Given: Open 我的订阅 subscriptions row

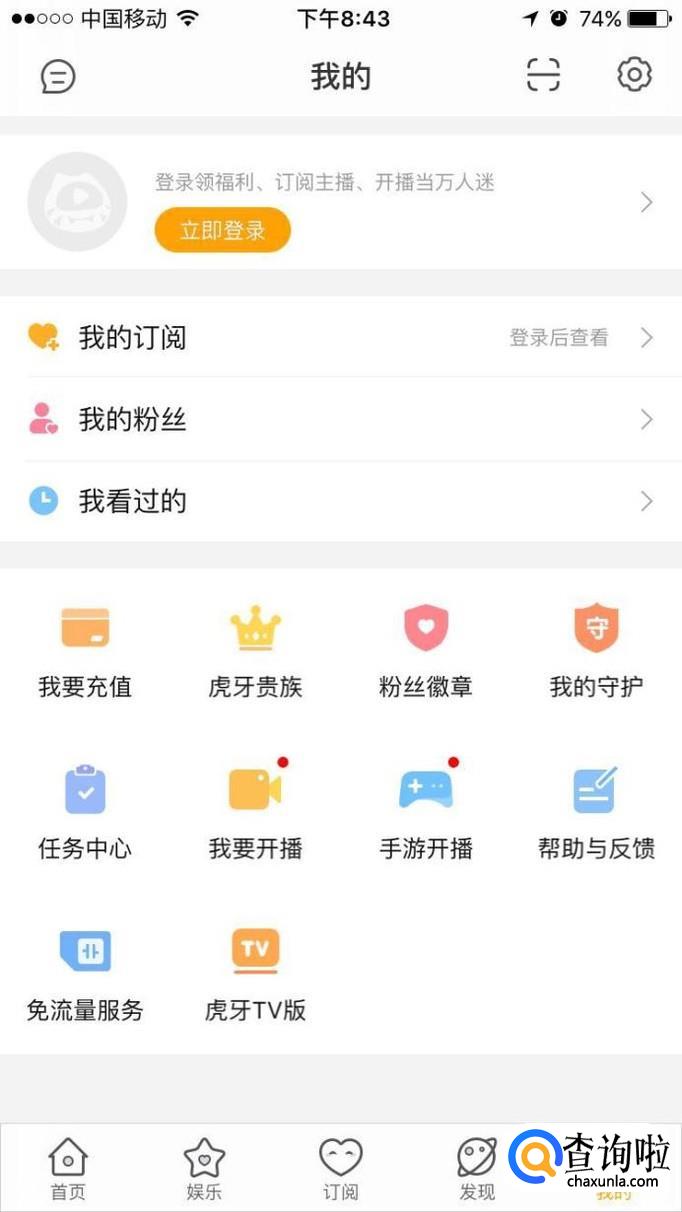Looking at the screenshot, I should pyautogui.click(x=340, y=338).
